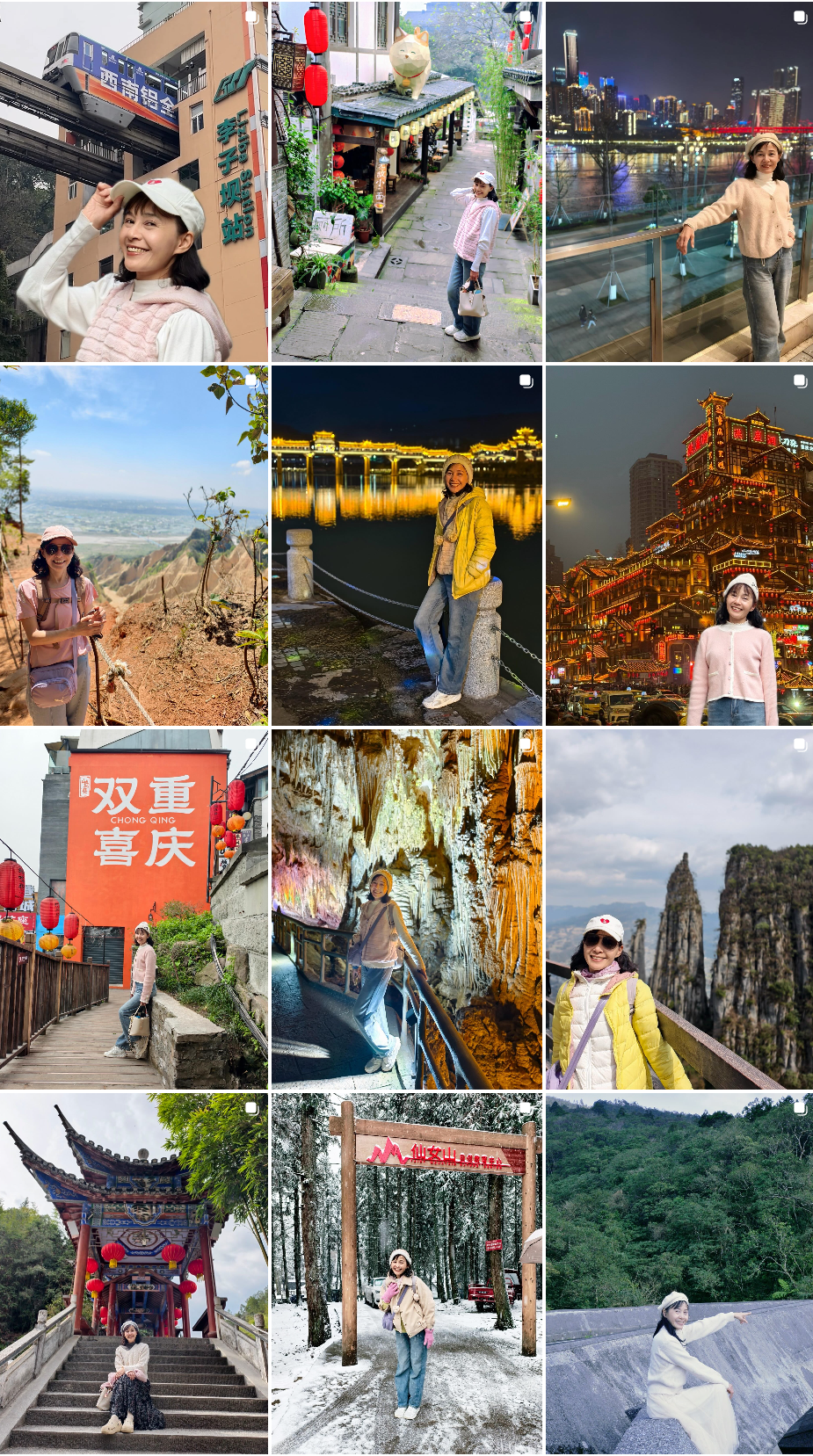Open the post of hiking on red badlands trail
813x1456 pixels.
pos(134,546)
